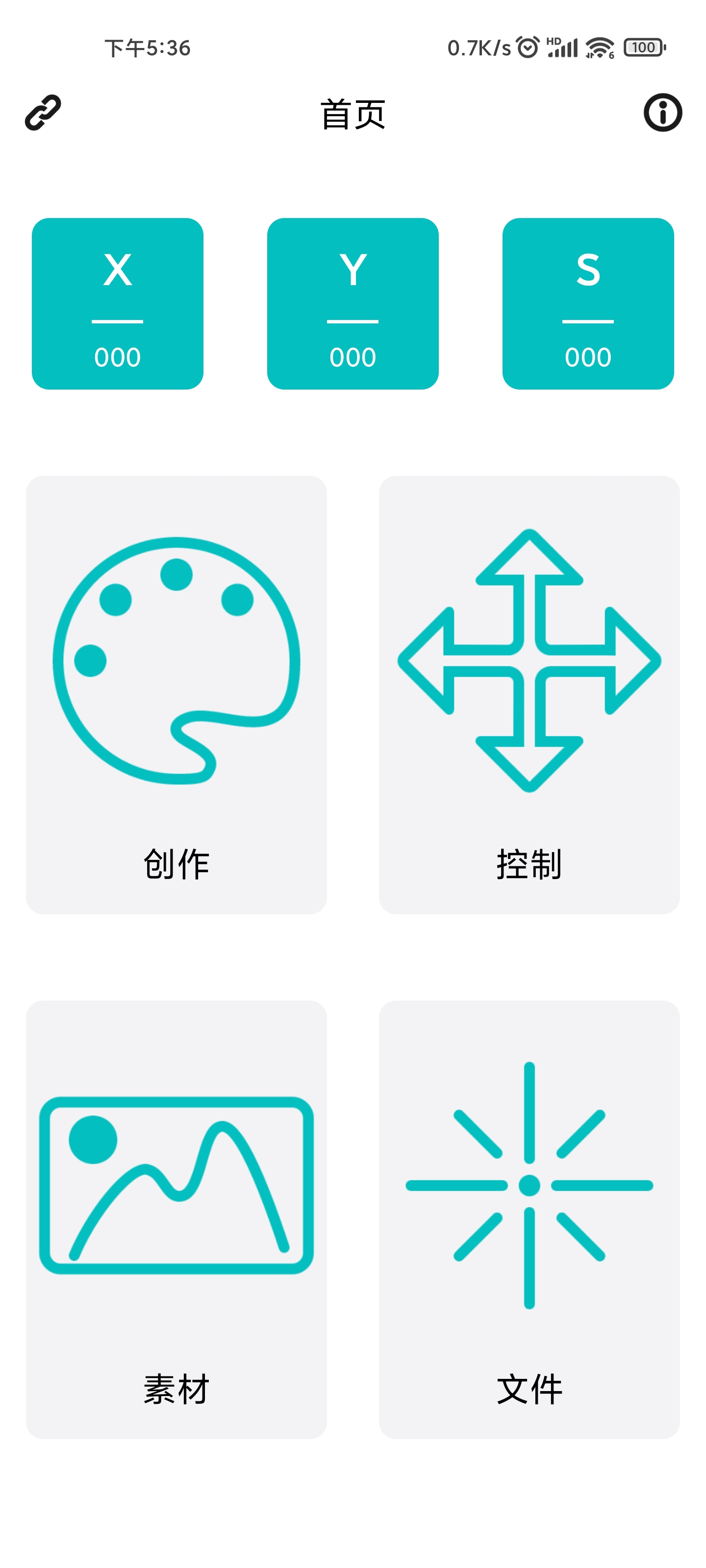Select the X value tile
Image resolution: width=706 pixels, height=1568 pixels.
[118, 304]
